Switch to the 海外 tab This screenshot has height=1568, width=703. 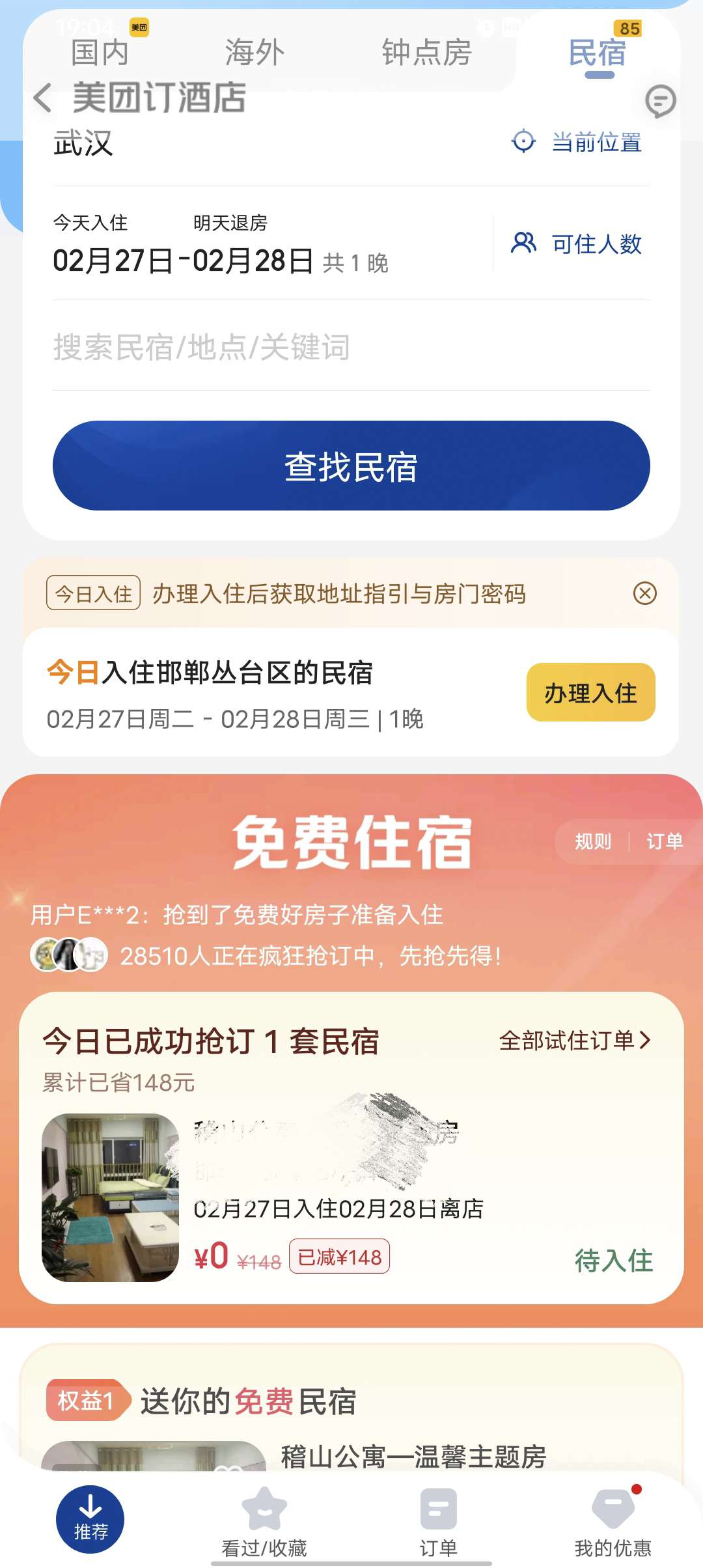(255, 53)
